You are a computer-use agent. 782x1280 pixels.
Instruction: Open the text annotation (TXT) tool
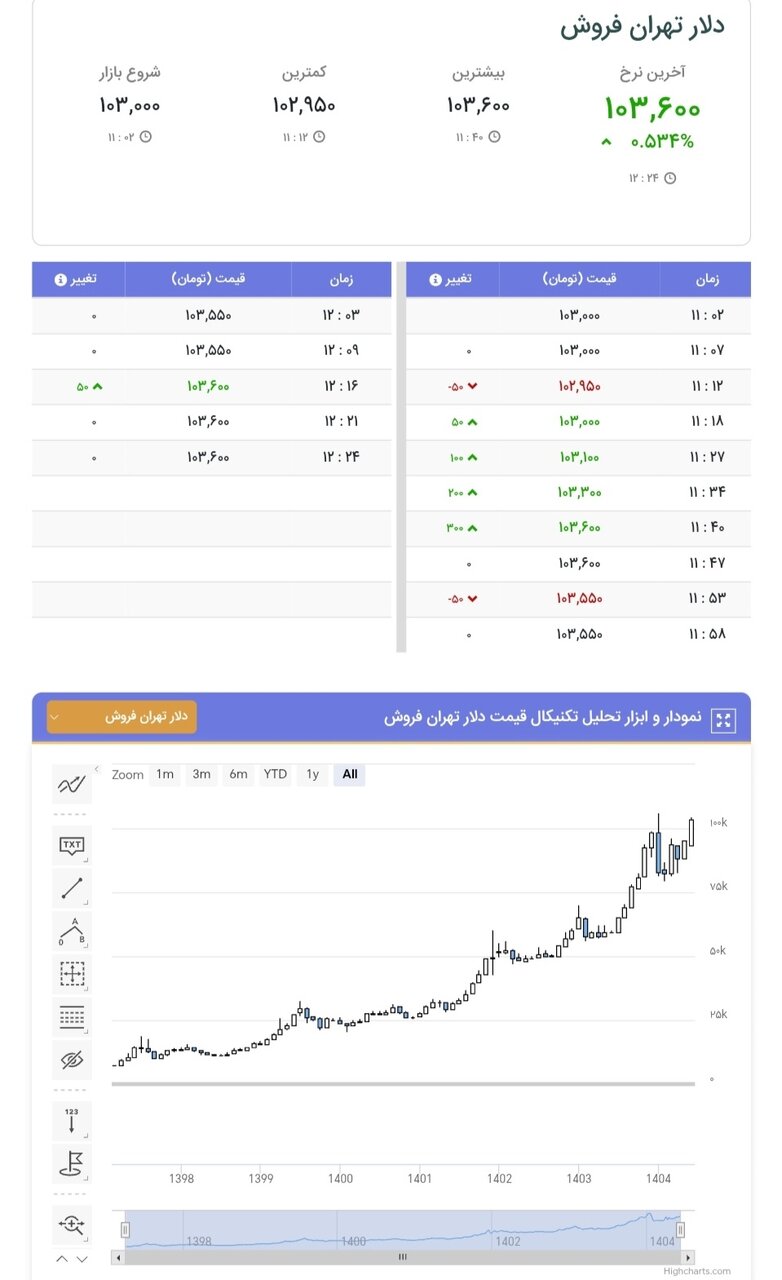click(x=71, y=846)
